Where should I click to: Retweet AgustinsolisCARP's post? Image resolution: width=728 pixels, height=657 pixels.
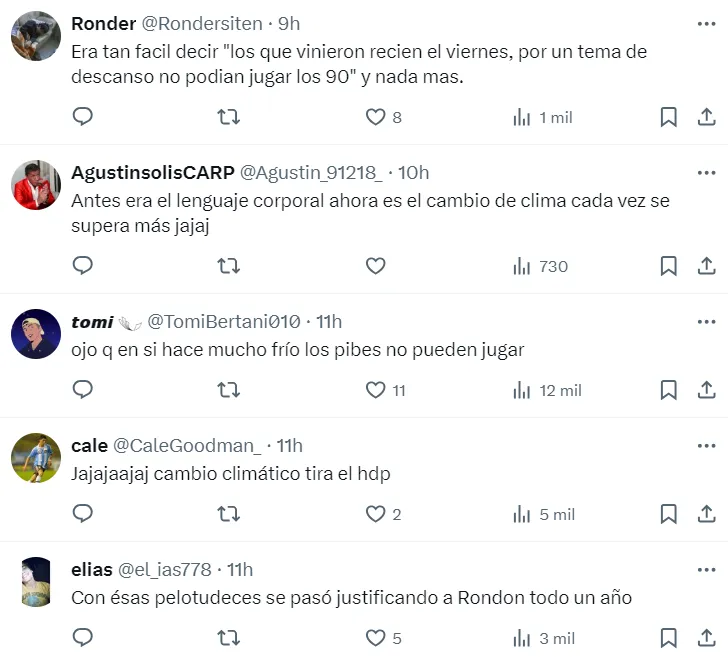click(228, 266)
